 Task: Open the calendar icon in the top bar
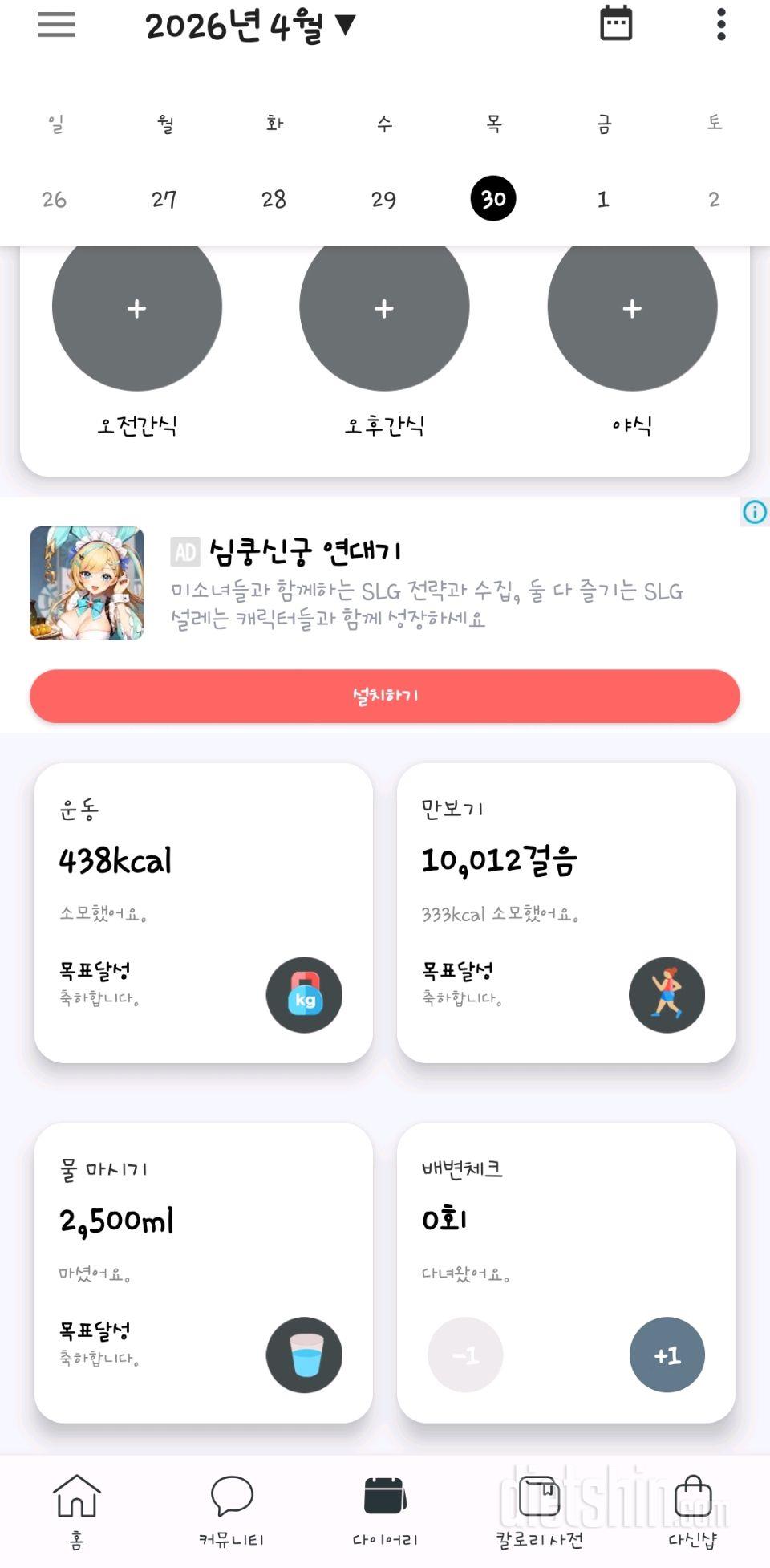[615, 24]
